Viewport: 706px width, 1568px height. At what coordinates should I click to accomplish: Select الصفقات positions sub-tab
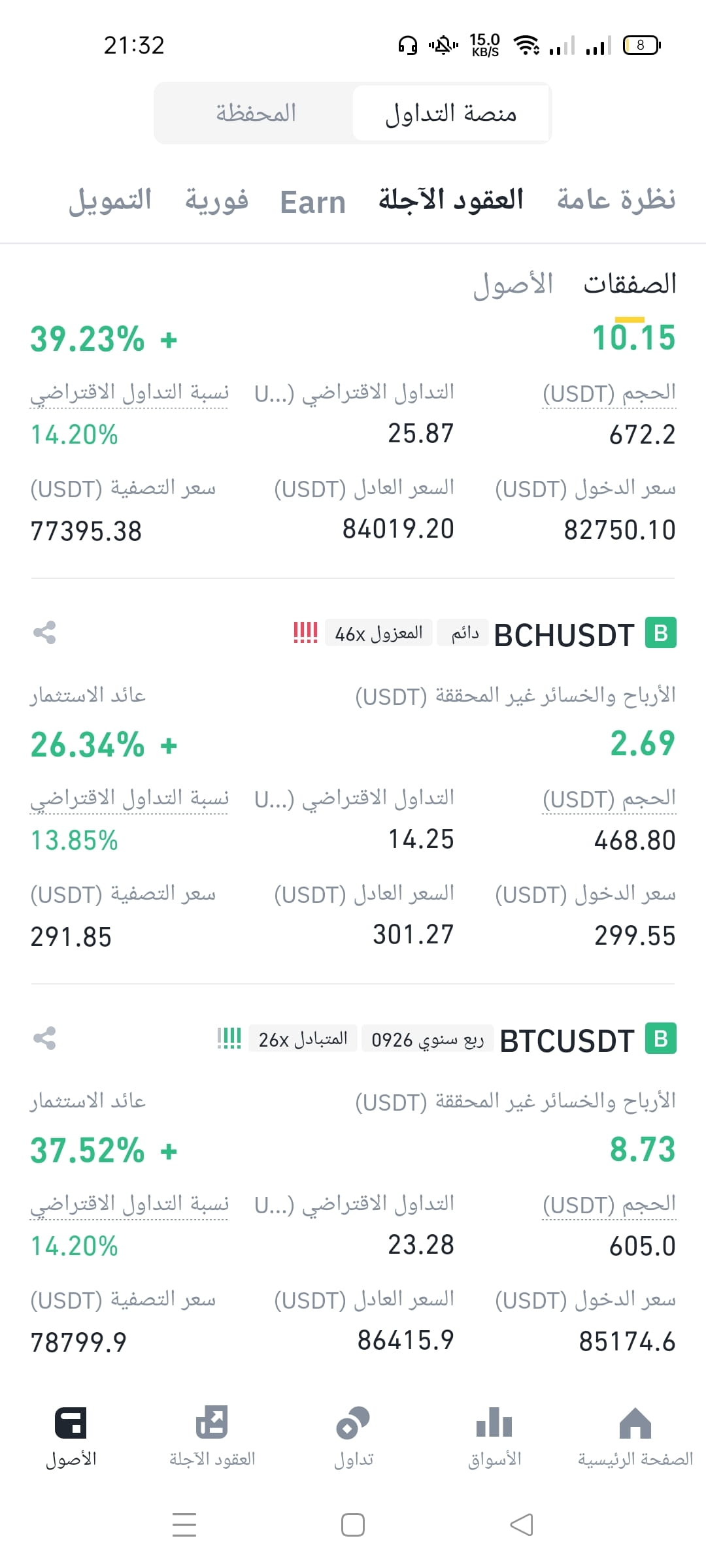click(630, 284)
